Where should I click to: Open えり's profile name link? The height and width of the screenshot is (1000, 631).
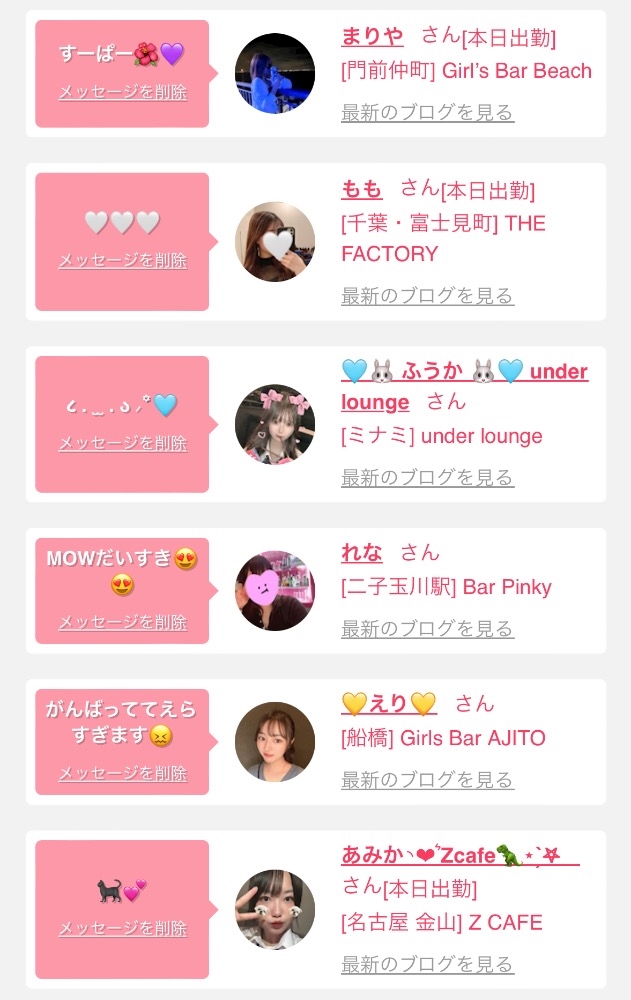389,704
